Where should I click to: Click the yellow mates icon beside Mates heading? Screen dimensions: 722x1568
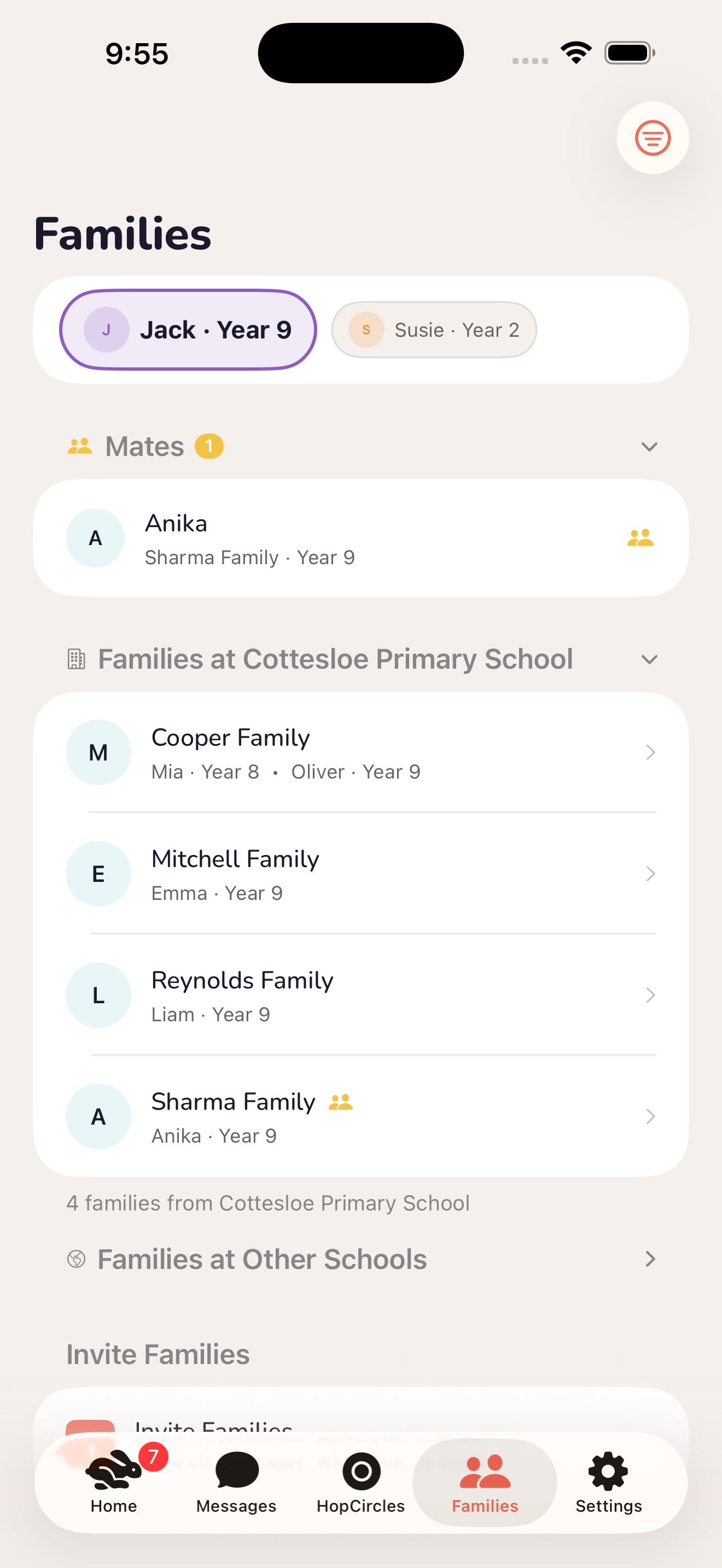tap(80, 445)
